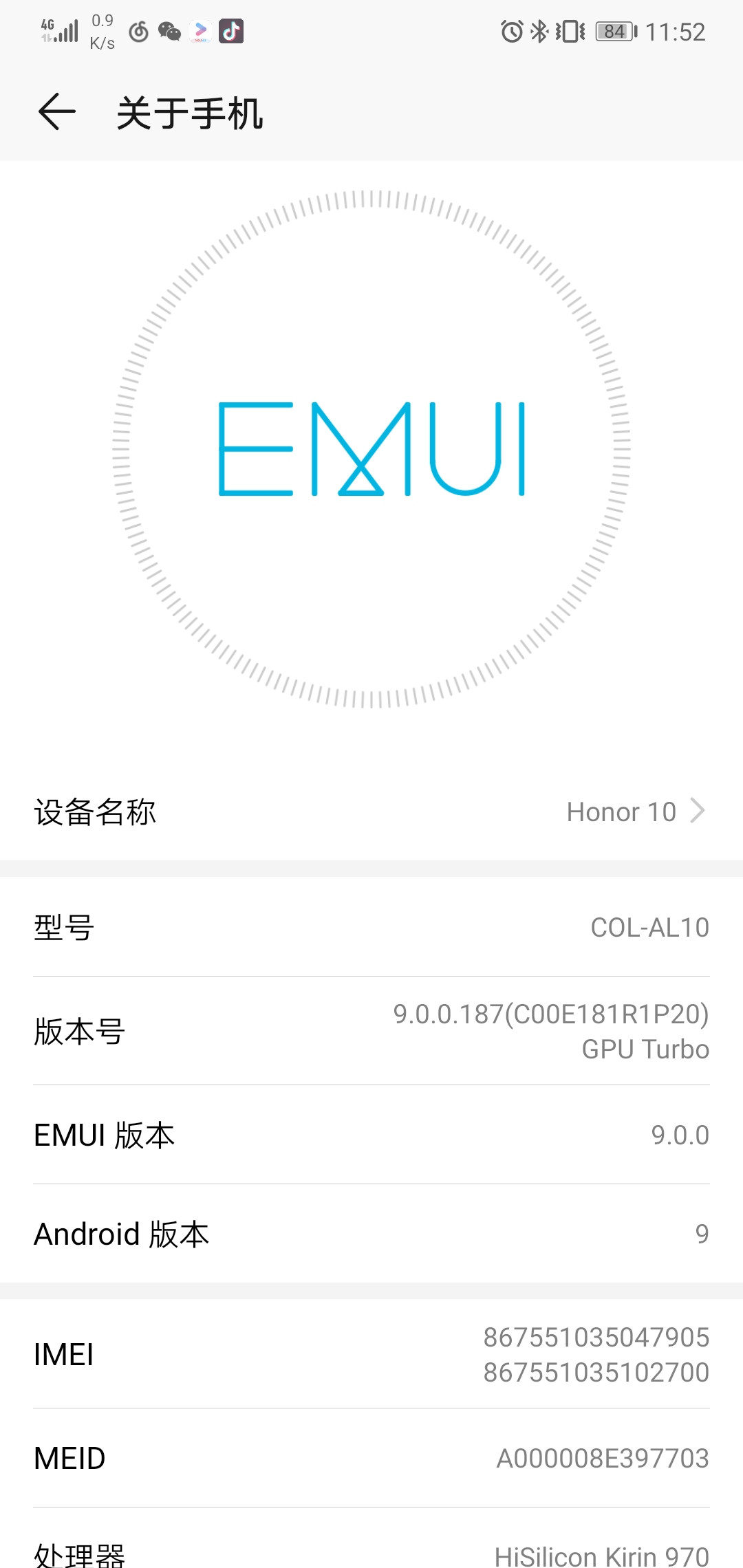Open the 设备名称 Honor 10 row

[x=371, y=812]
